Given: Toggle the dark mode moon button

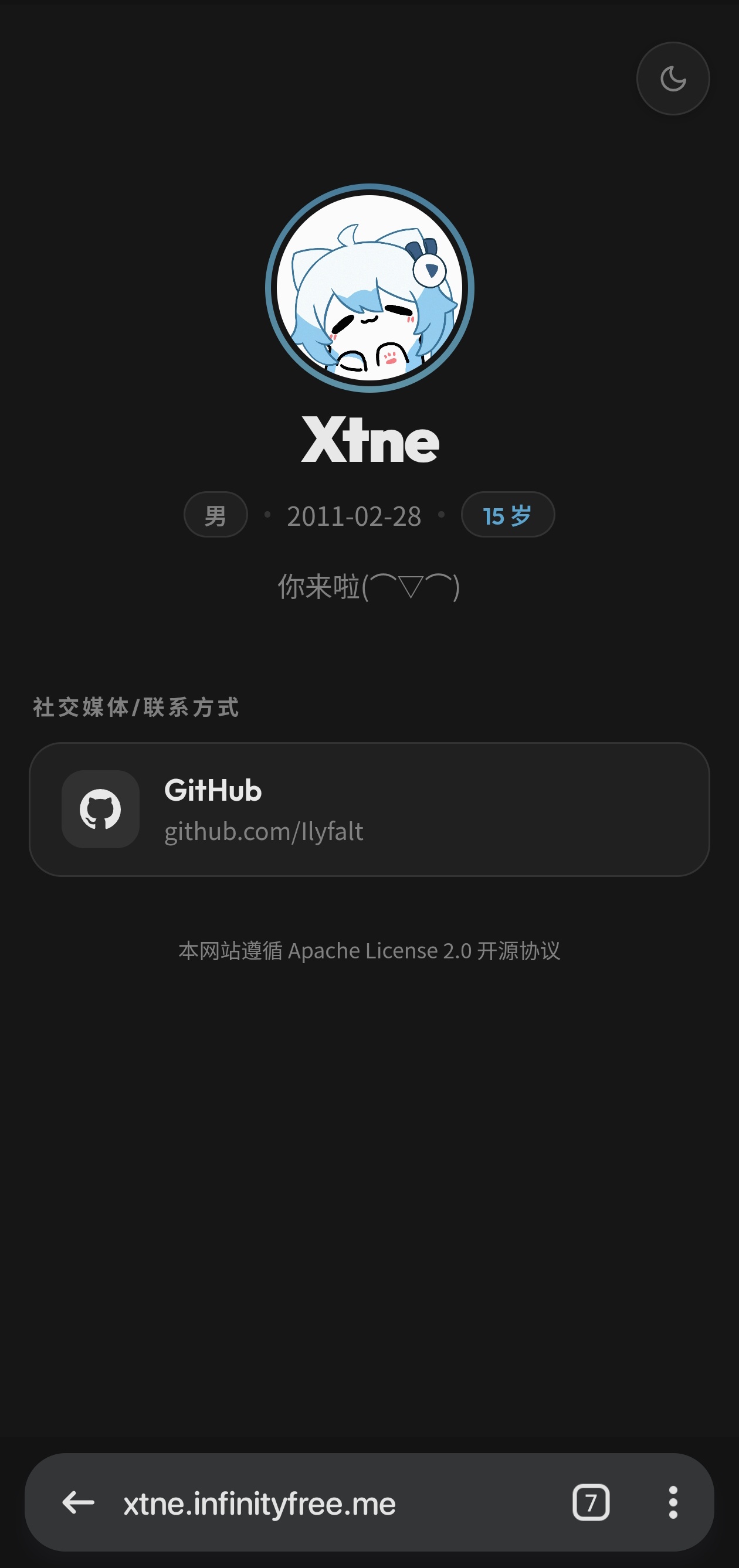Looking at the screenshot, I should [x=673, y=79].
